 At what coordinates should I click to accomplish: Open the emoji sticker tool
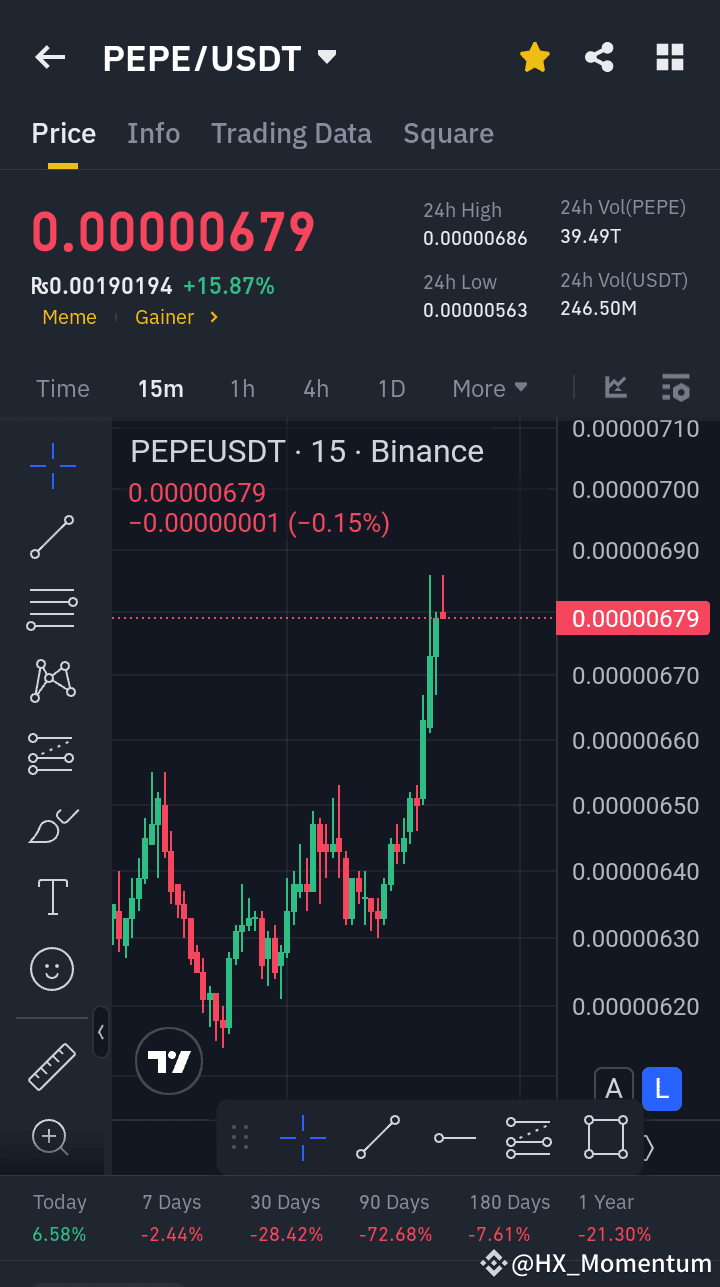(x=51, y=969)
